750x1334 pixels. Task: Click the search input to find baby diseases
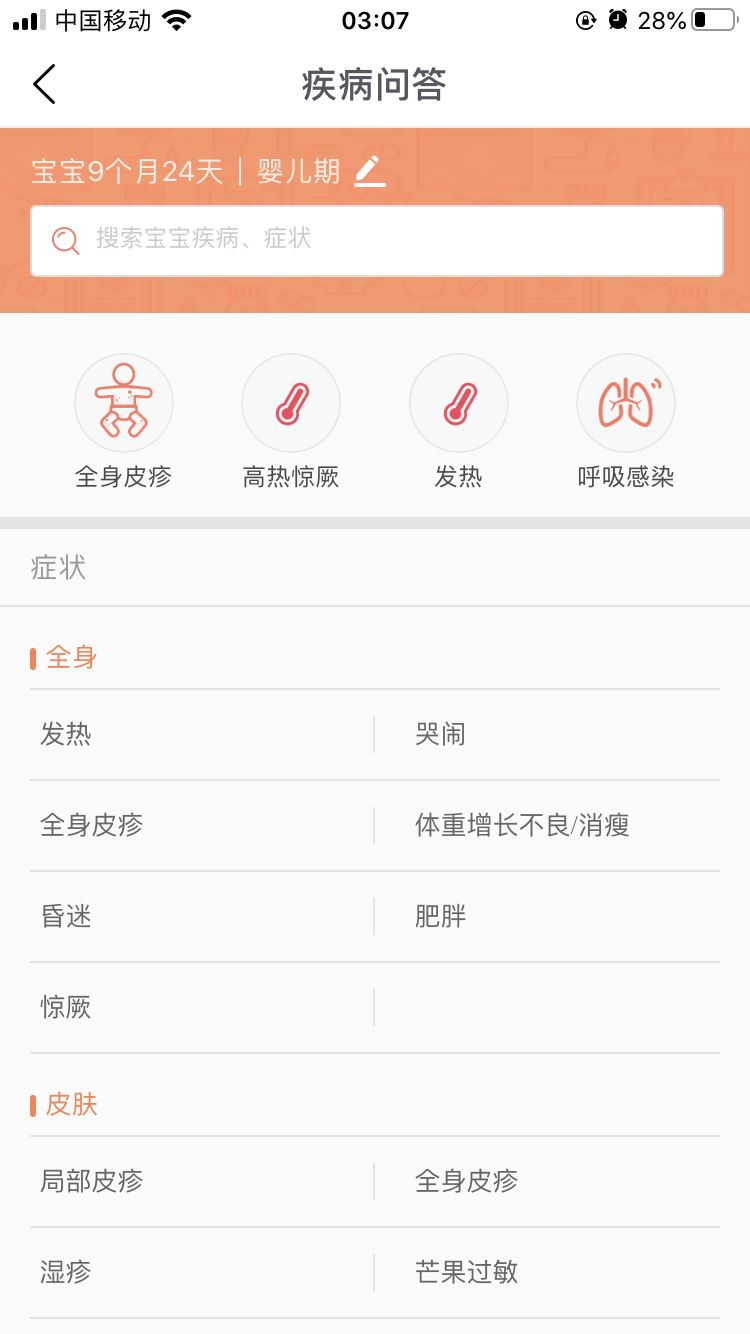[375, 240]
